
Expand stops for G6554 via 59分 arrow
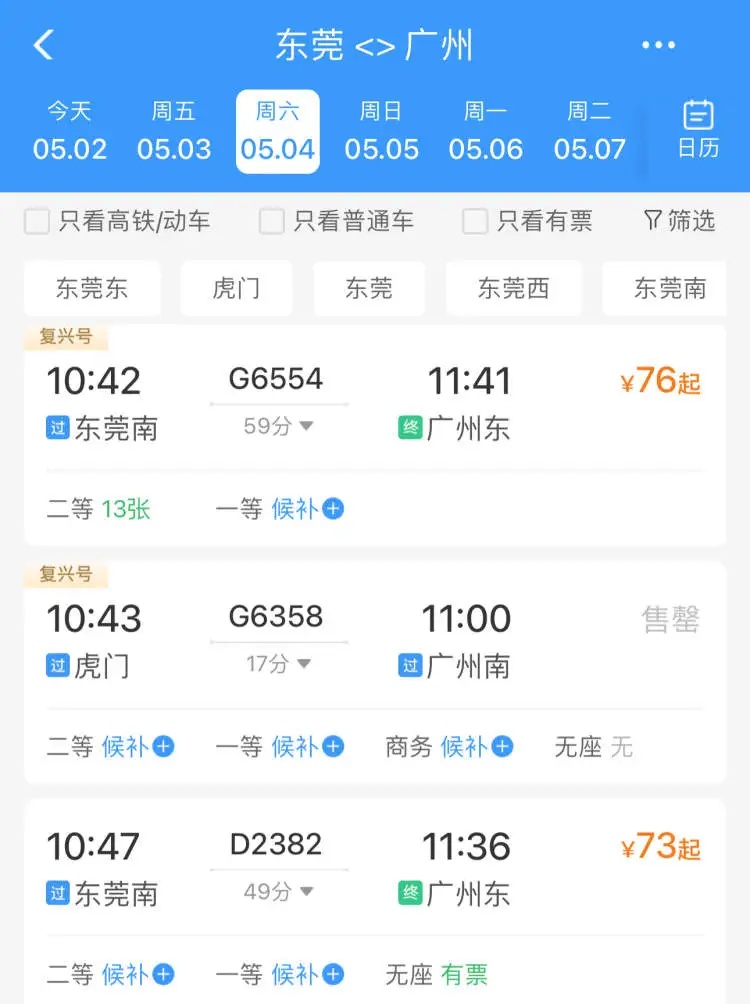tap(280, 425)
